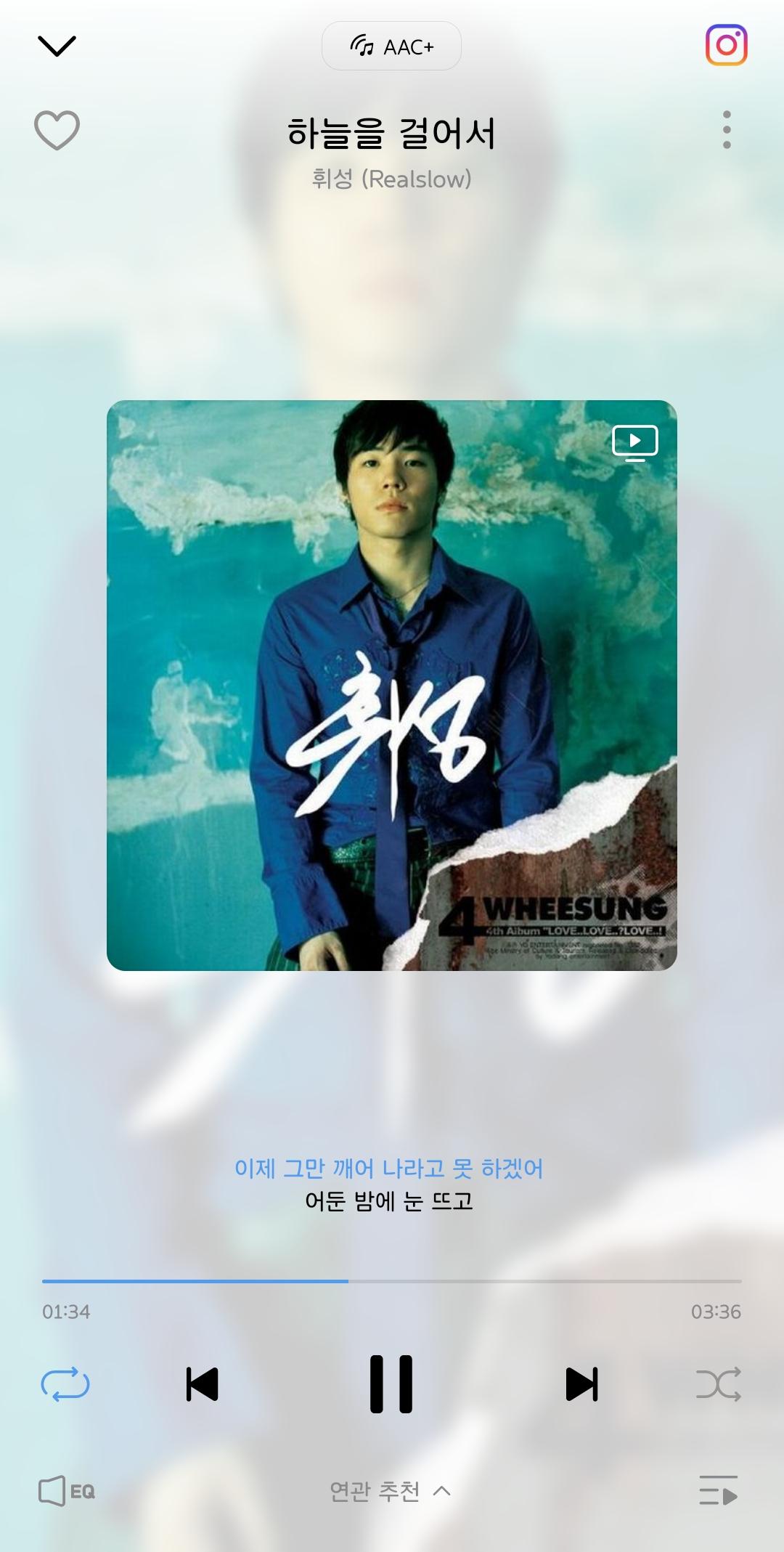
Task: Open the AAC+ audio quality settings
Action: pyautogui.click(x=391, y=46)
